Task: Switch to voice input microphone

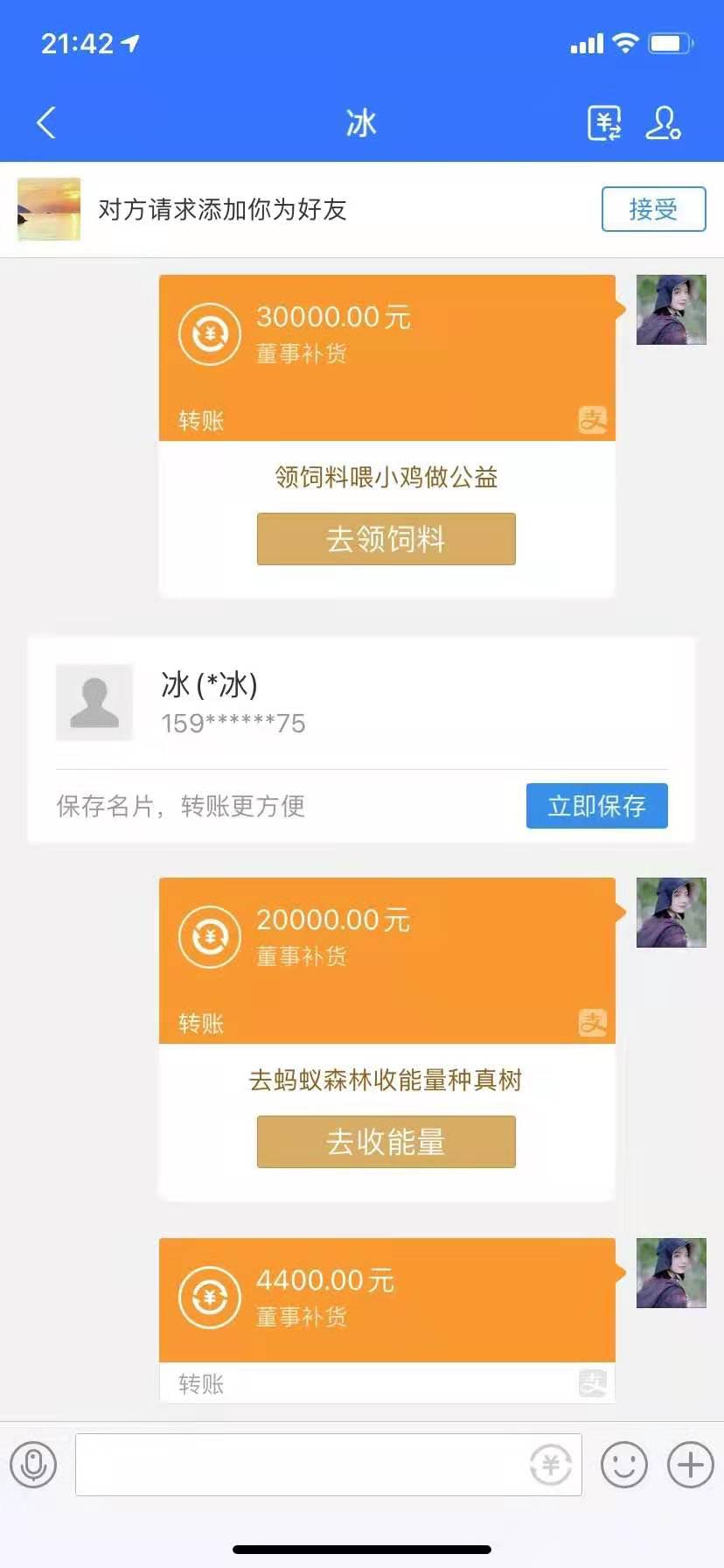Action: tap(33, 1465)
